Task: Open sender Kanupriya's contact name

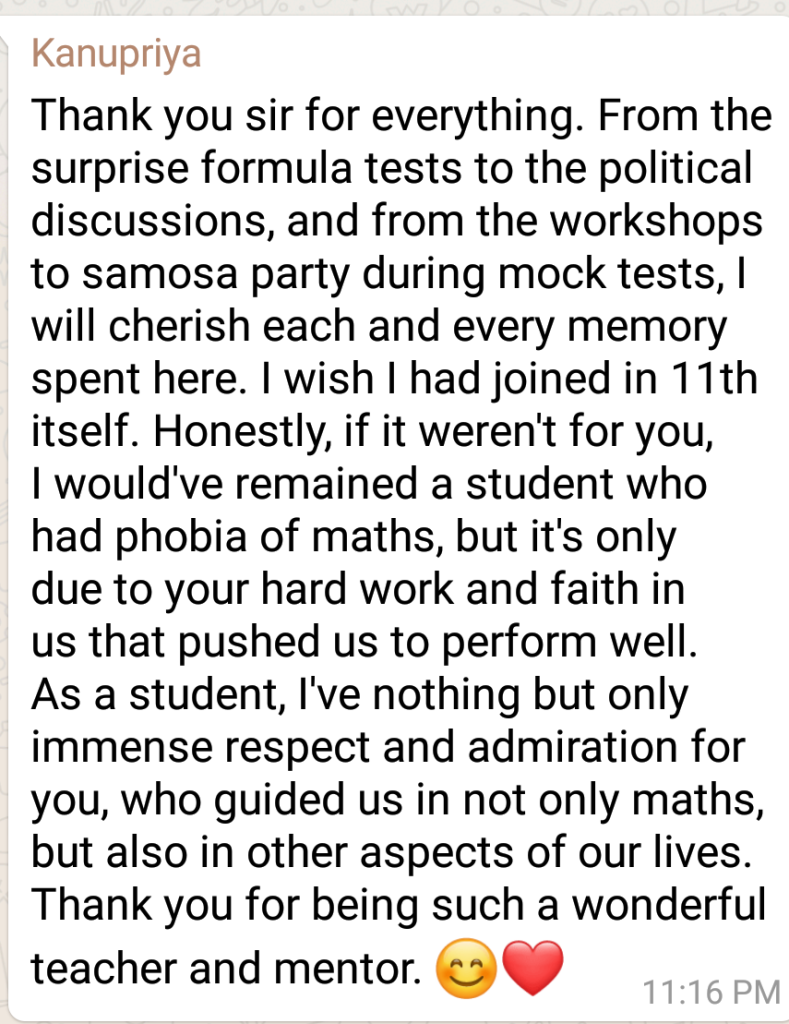Action: [x=116, y=55]
